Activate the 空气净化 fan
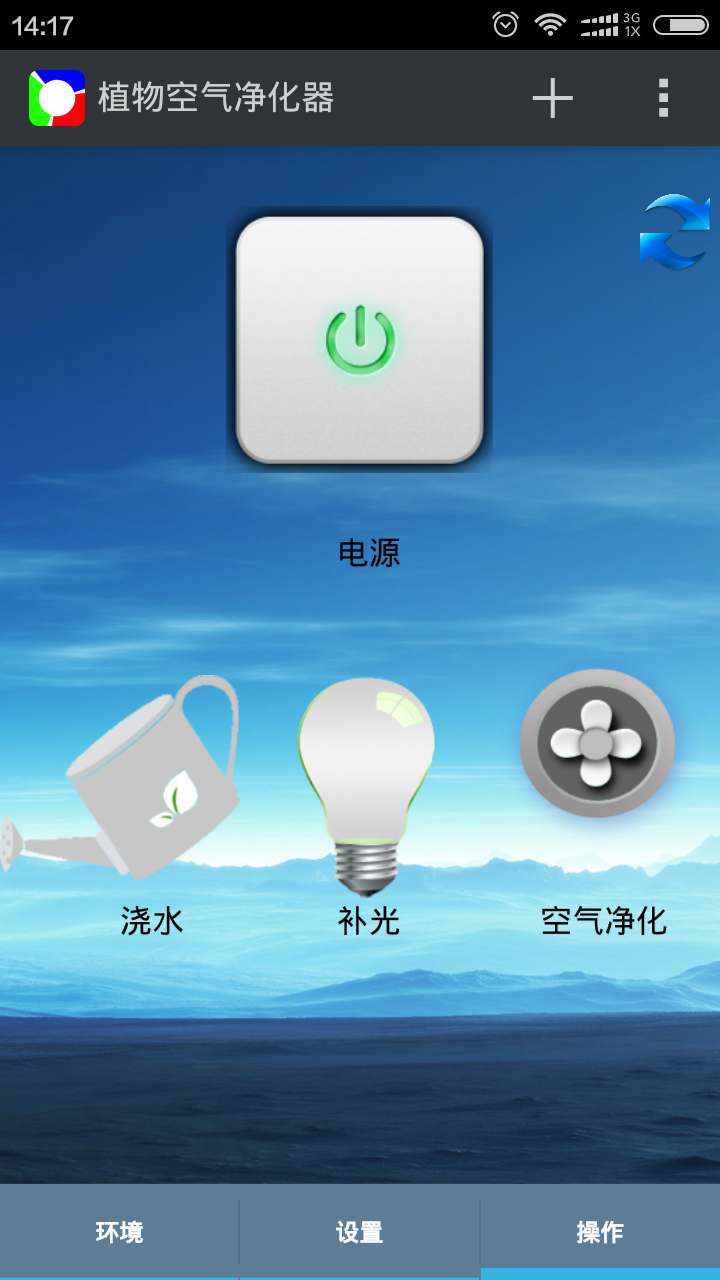 pyautogui.click(x=597, y=744)
